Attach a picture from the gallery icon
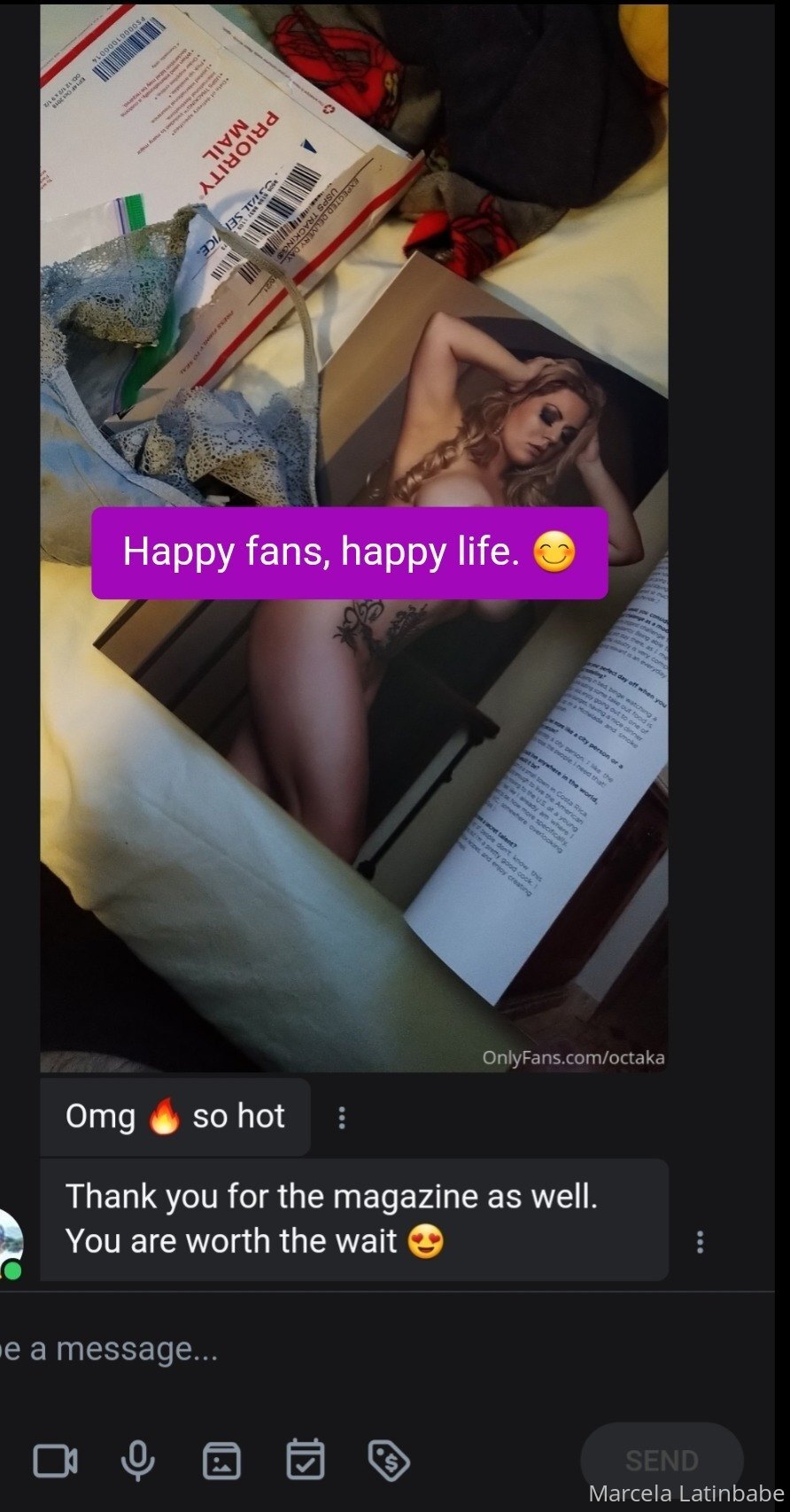Screen dimensions: 790x1512 [x=221, y=1461]
